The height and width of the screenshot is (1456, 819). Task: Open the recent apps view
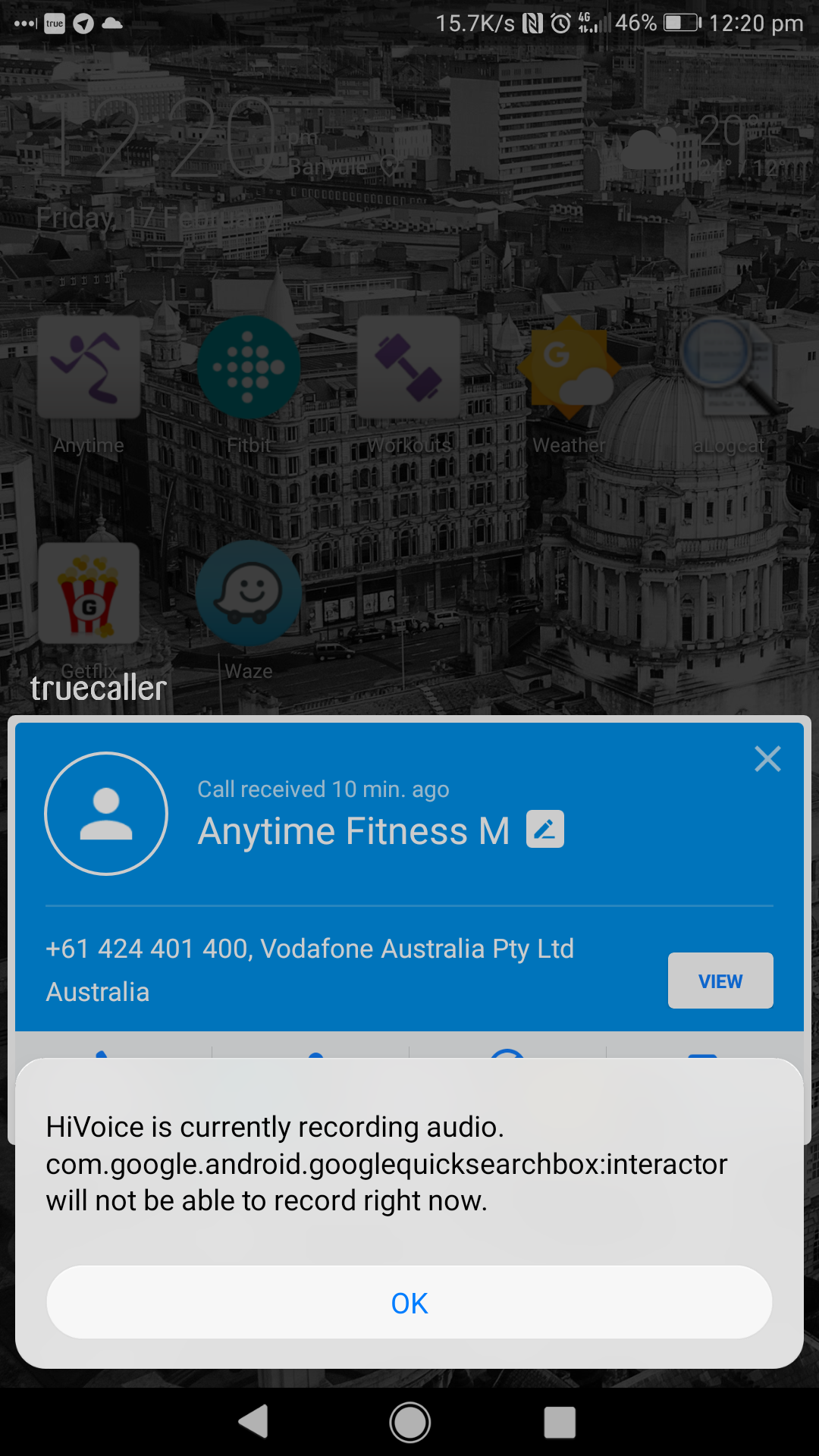(x=560, y=1422)
